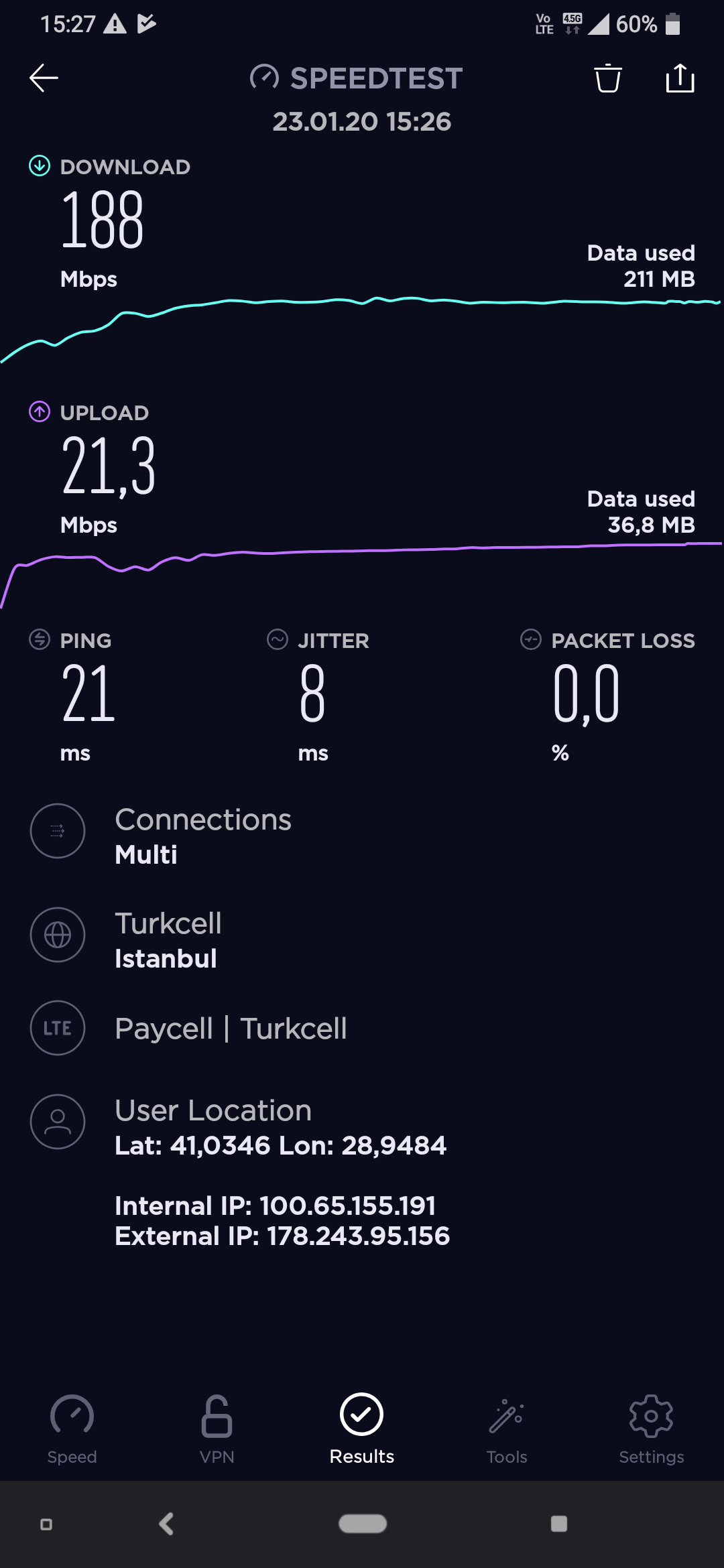Tap the system home pill
This screenshot has width=724, height=1568.
(363, 1524)
